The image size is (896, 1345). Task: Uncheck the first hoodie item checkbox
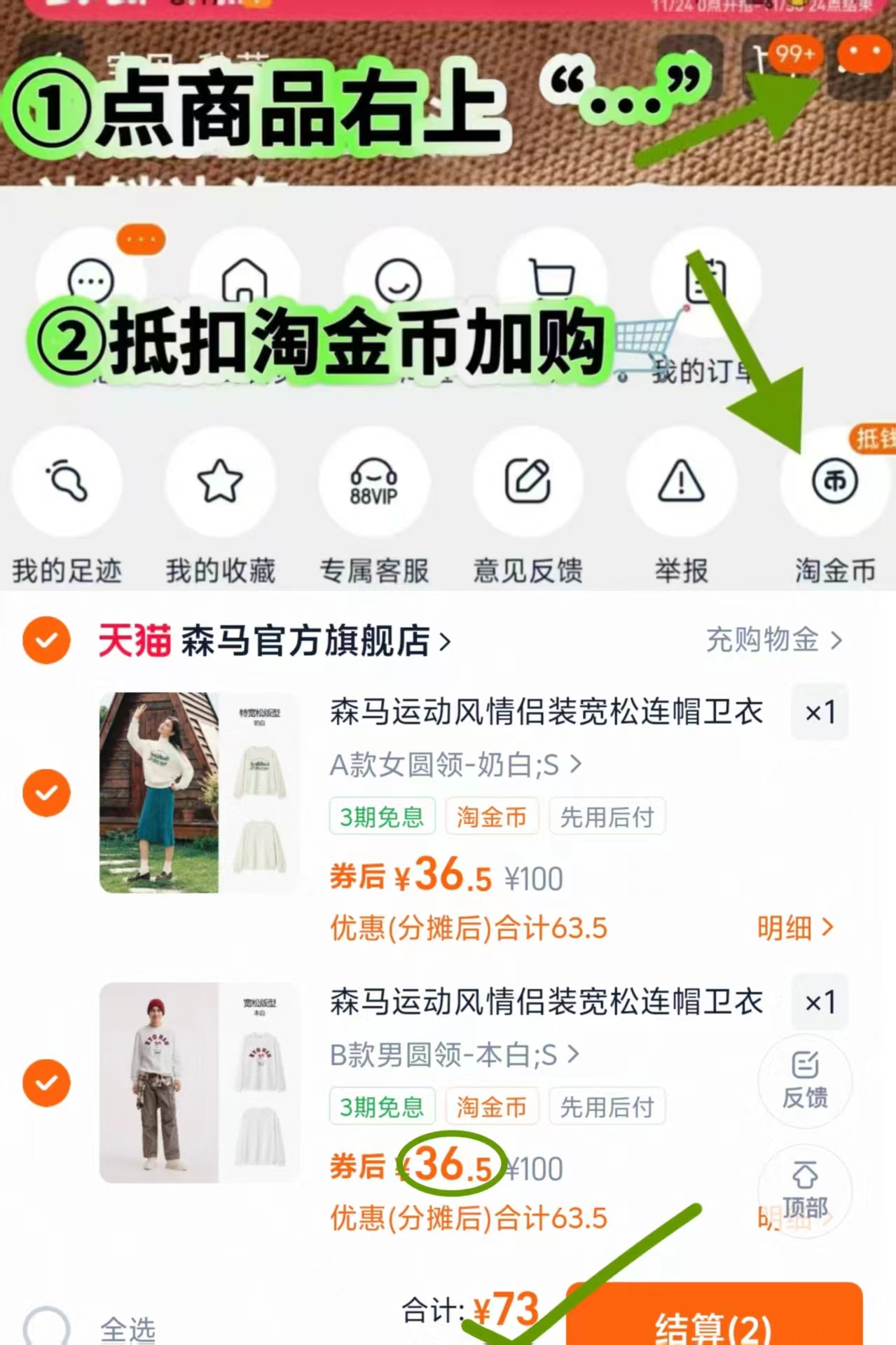(46, 792)
